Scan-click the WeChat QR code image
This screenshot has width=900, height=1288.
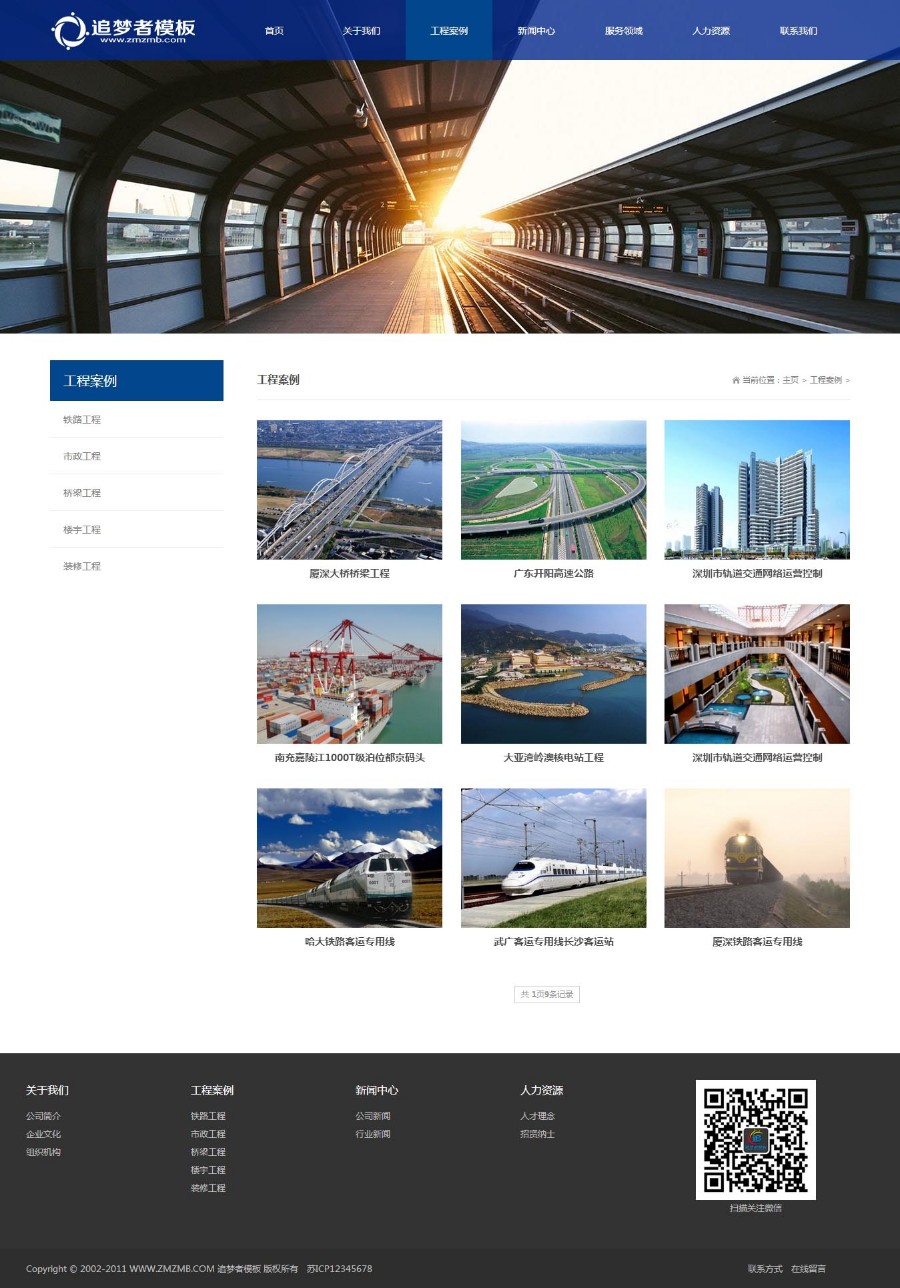pos(755,1139)
